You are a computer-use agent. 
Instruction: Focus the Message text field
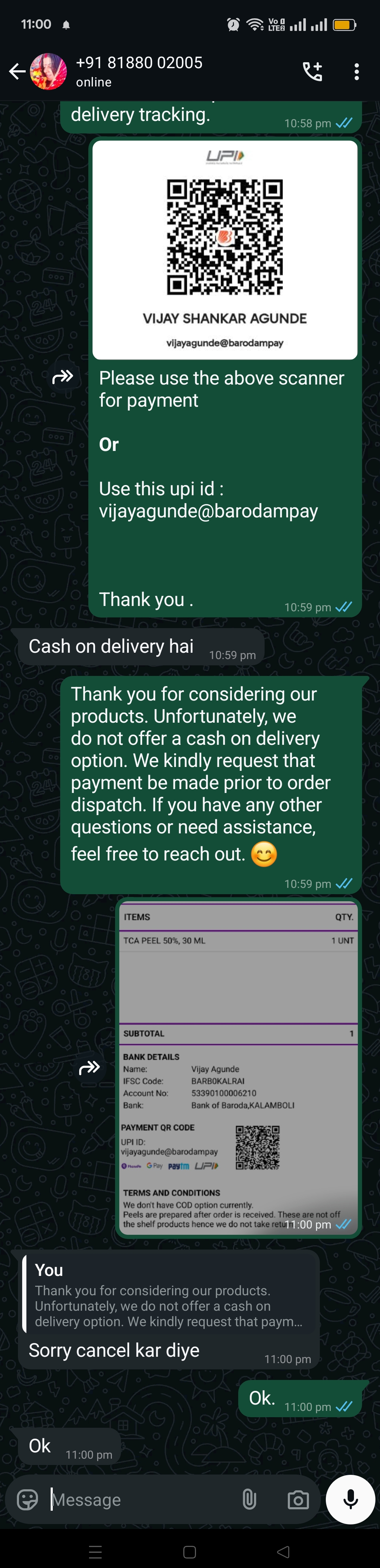pyautogui.click(x=140, y=1500)
